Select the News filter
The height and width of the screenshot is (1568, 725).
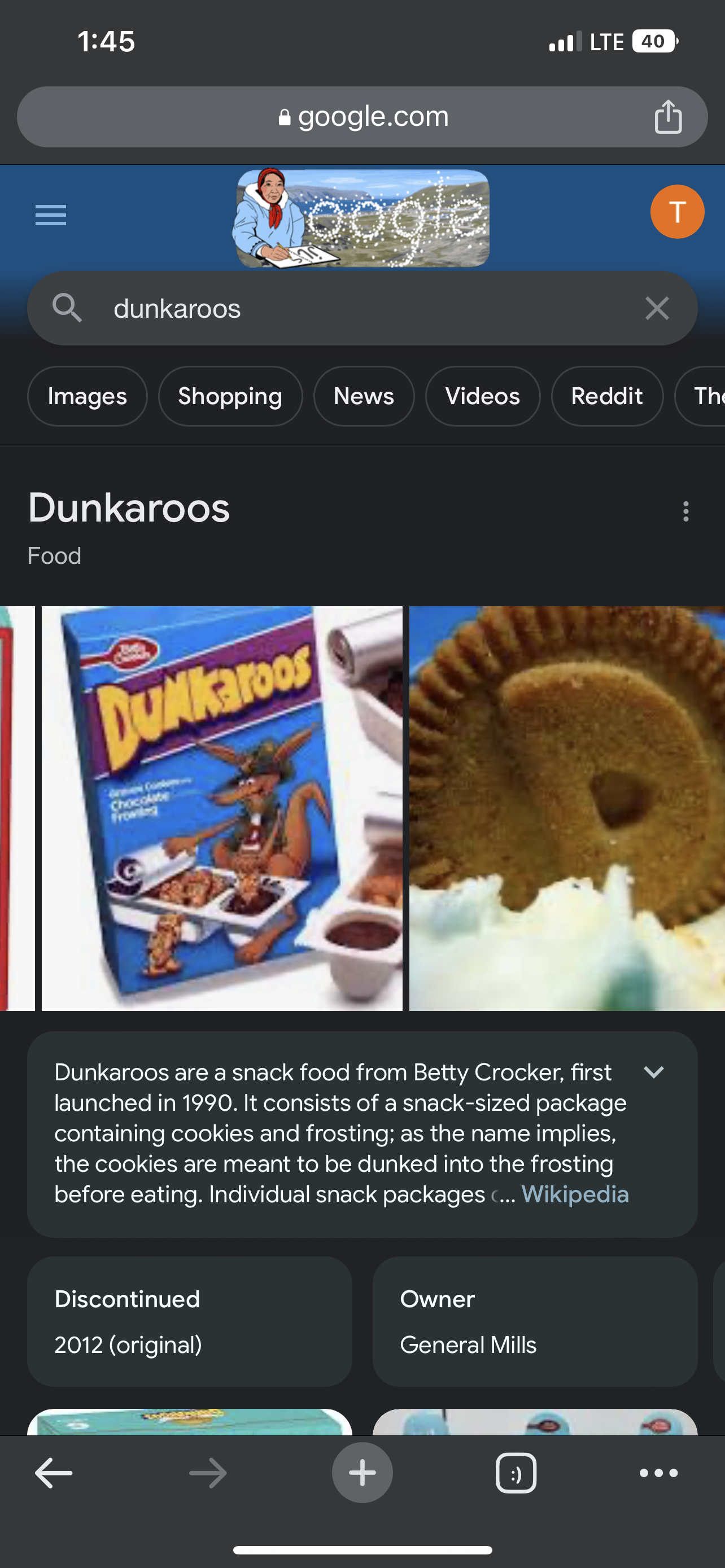(364, 396)
